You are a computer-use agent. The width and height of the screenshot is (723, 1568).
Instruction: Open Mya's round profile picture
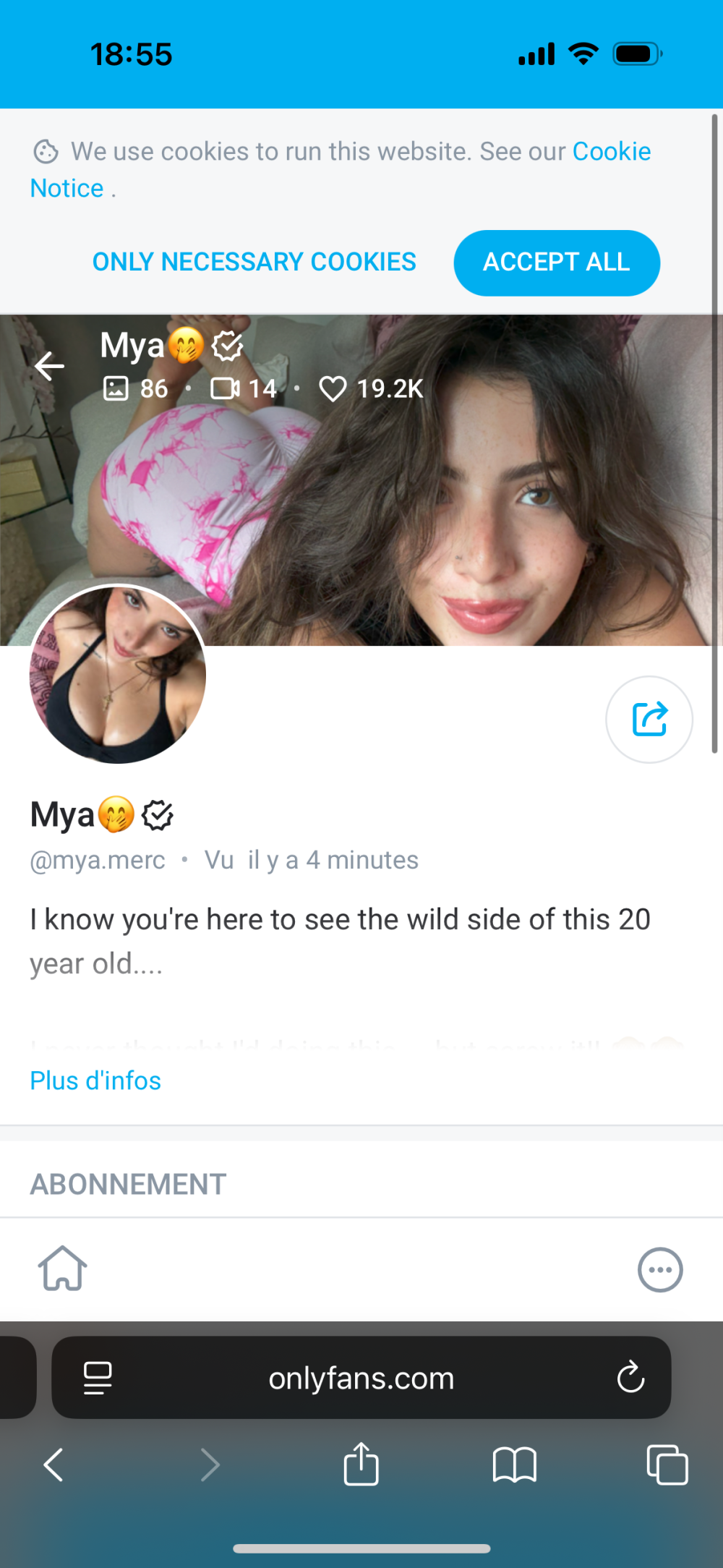pyautogui.click(x=118, y=674)
